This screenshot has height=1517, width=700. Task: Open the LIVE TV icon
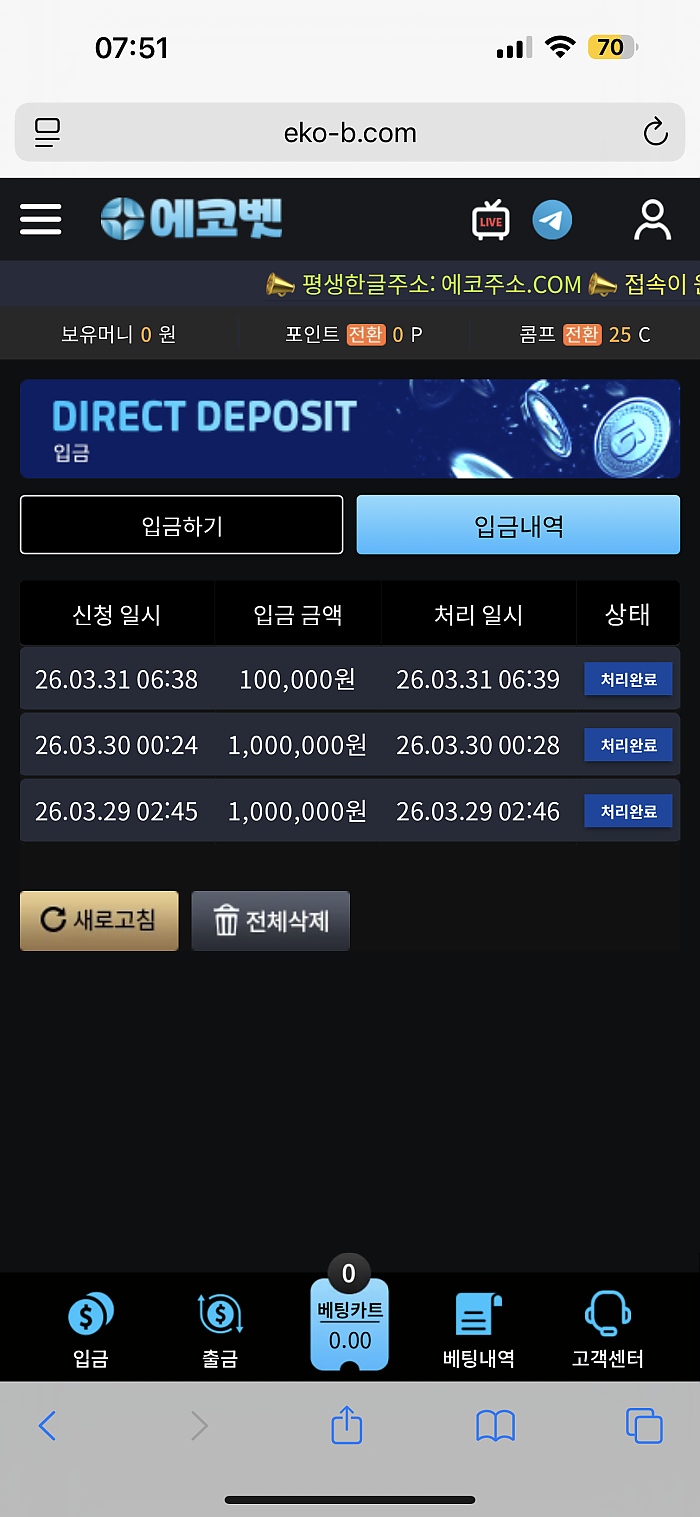[490, 220]
